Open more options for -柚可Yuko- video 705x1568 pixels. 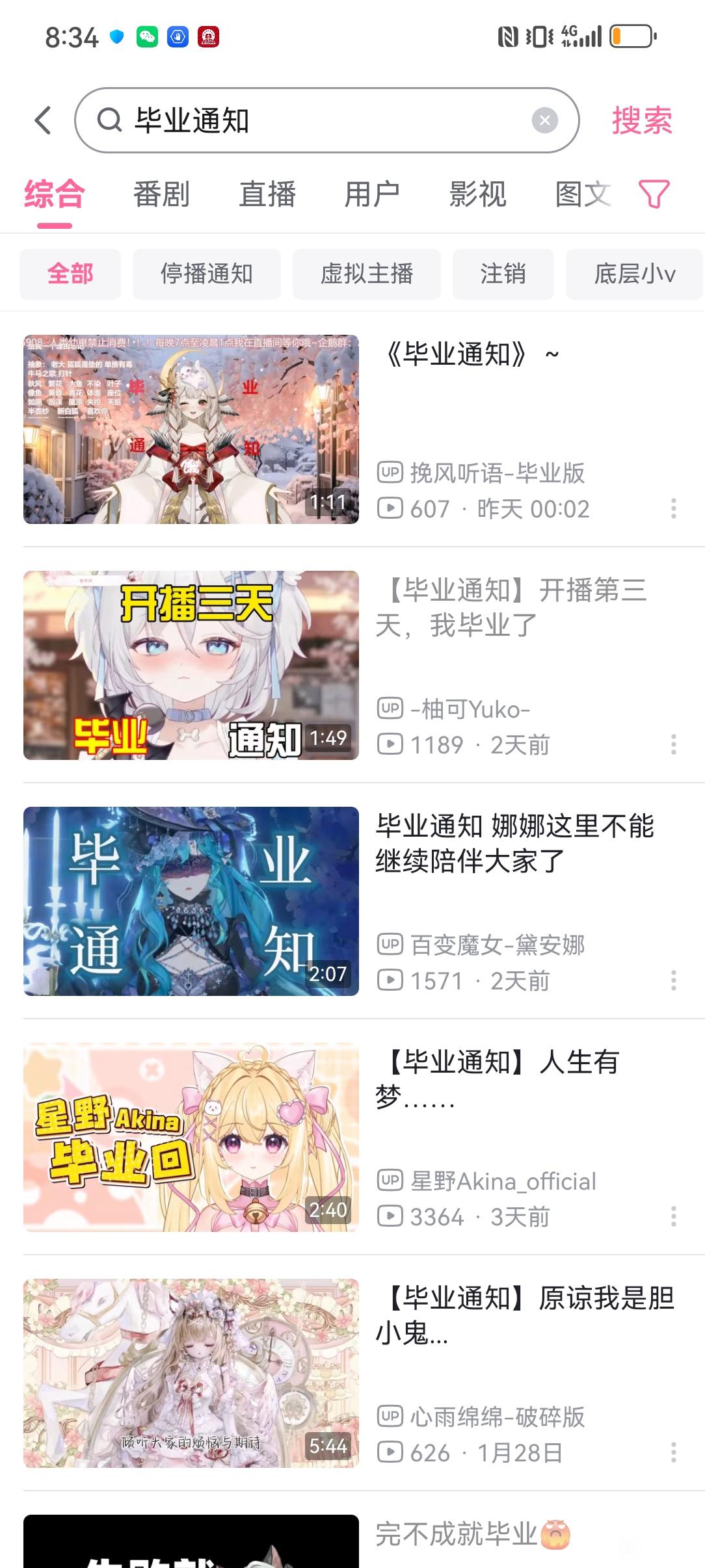pos(673,744)
